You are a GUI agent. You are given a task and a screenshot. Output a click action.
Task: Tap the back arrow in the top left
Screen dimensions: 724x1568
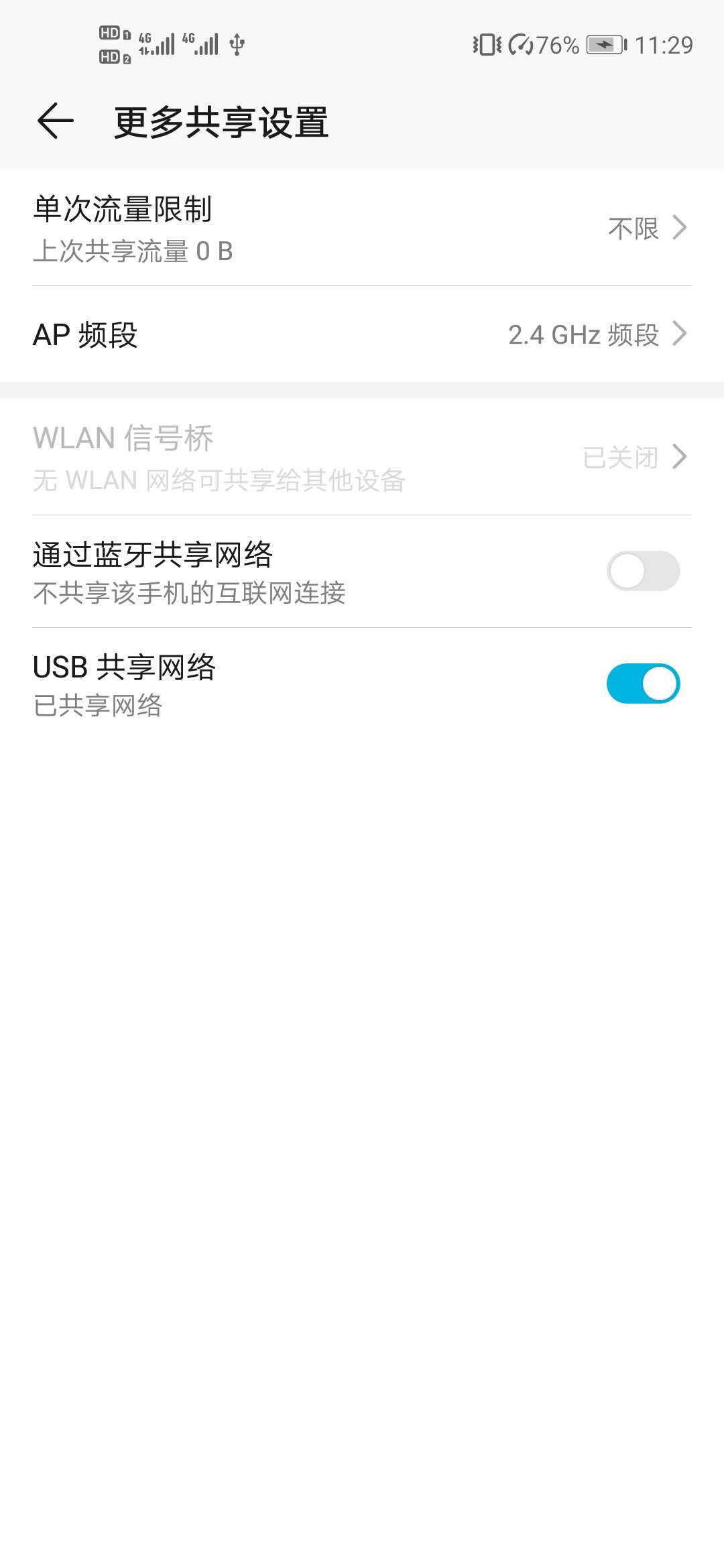click(x=54, y=122)
